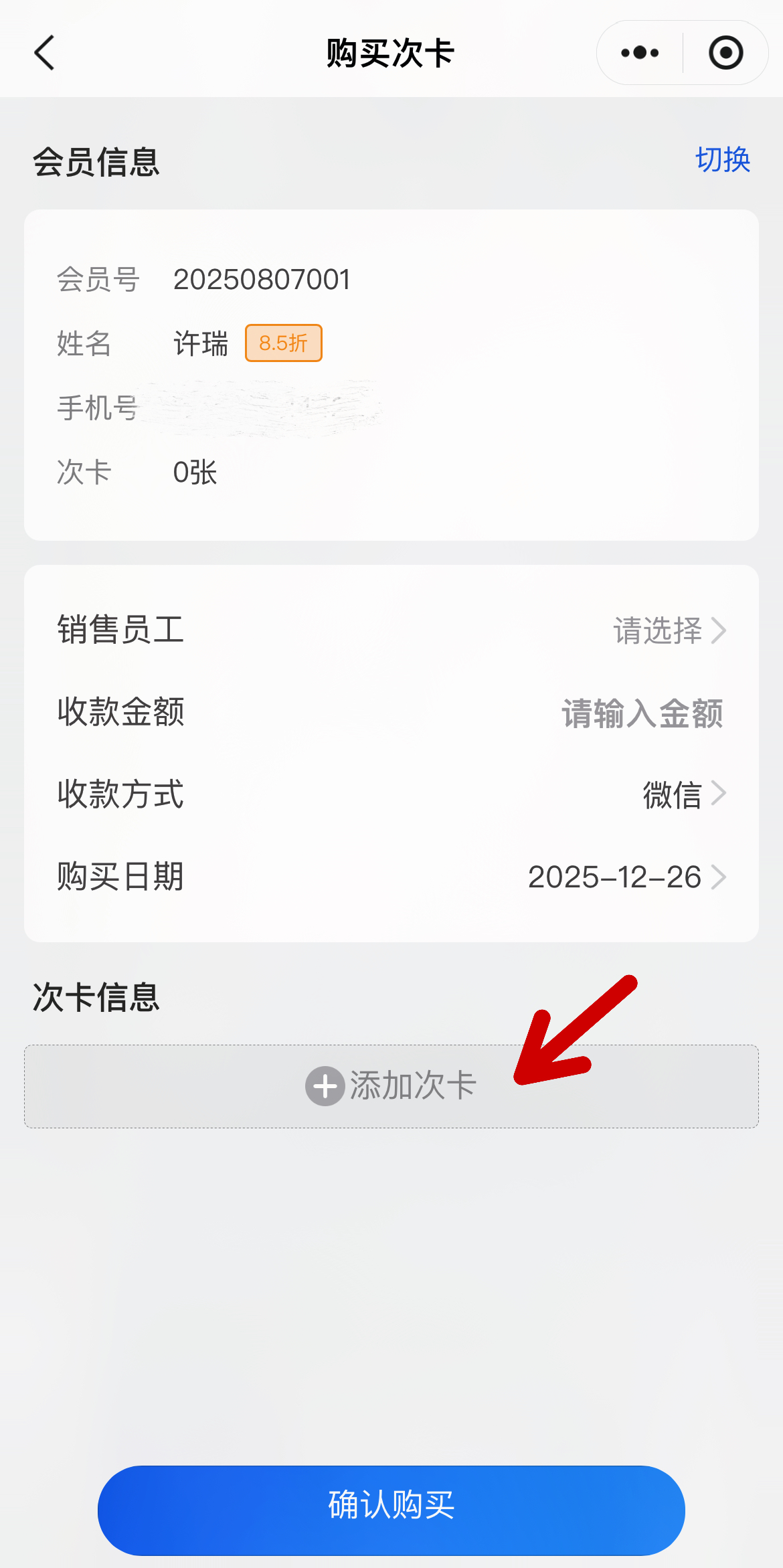Open the mini program more options menu
This screenshot has height=1568, width=783.
pyautogui.click(x=639, y=53)
